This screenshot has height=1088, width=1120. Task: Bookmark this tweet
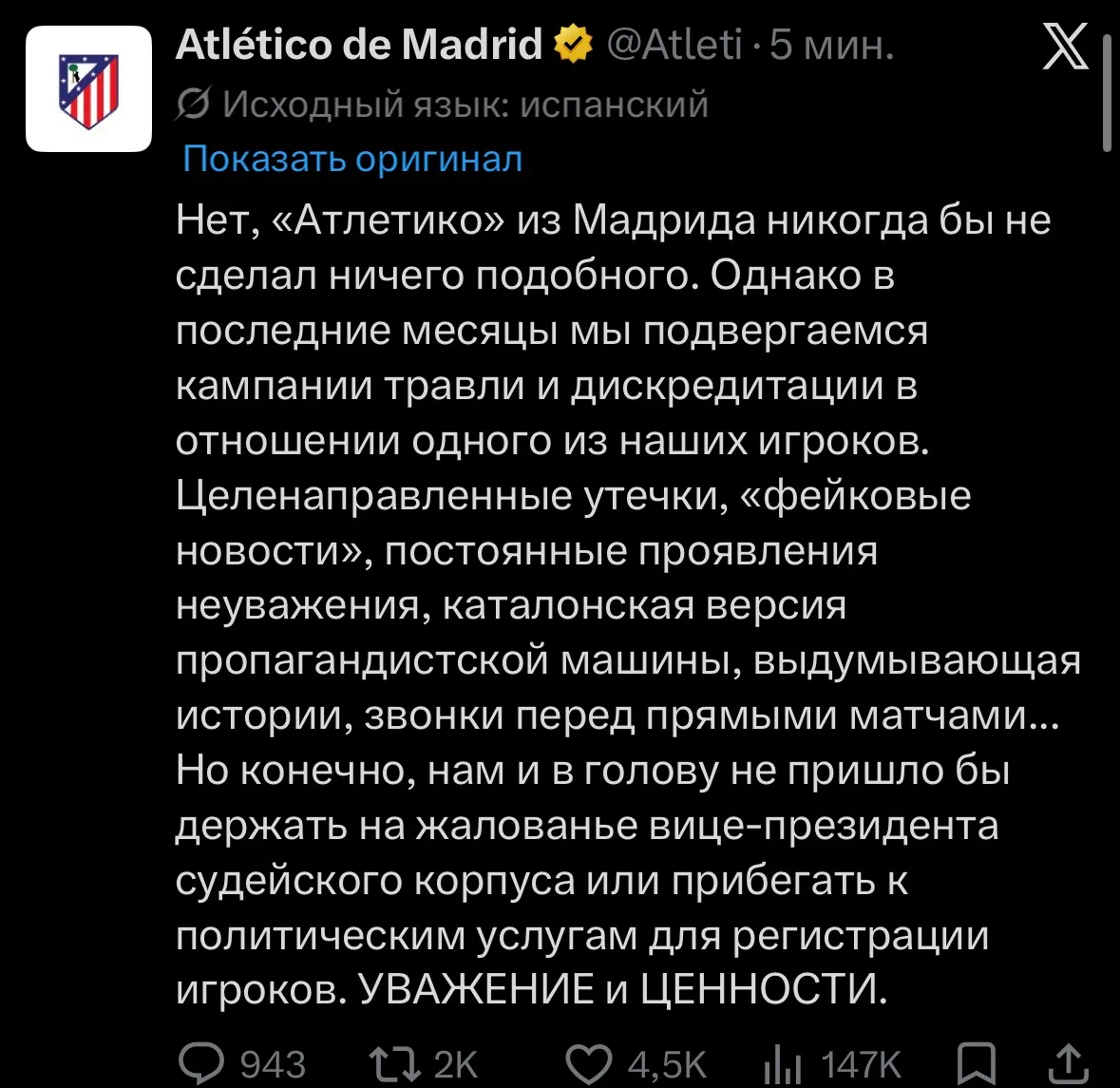pyautogui.click(x=977, y=1063)
